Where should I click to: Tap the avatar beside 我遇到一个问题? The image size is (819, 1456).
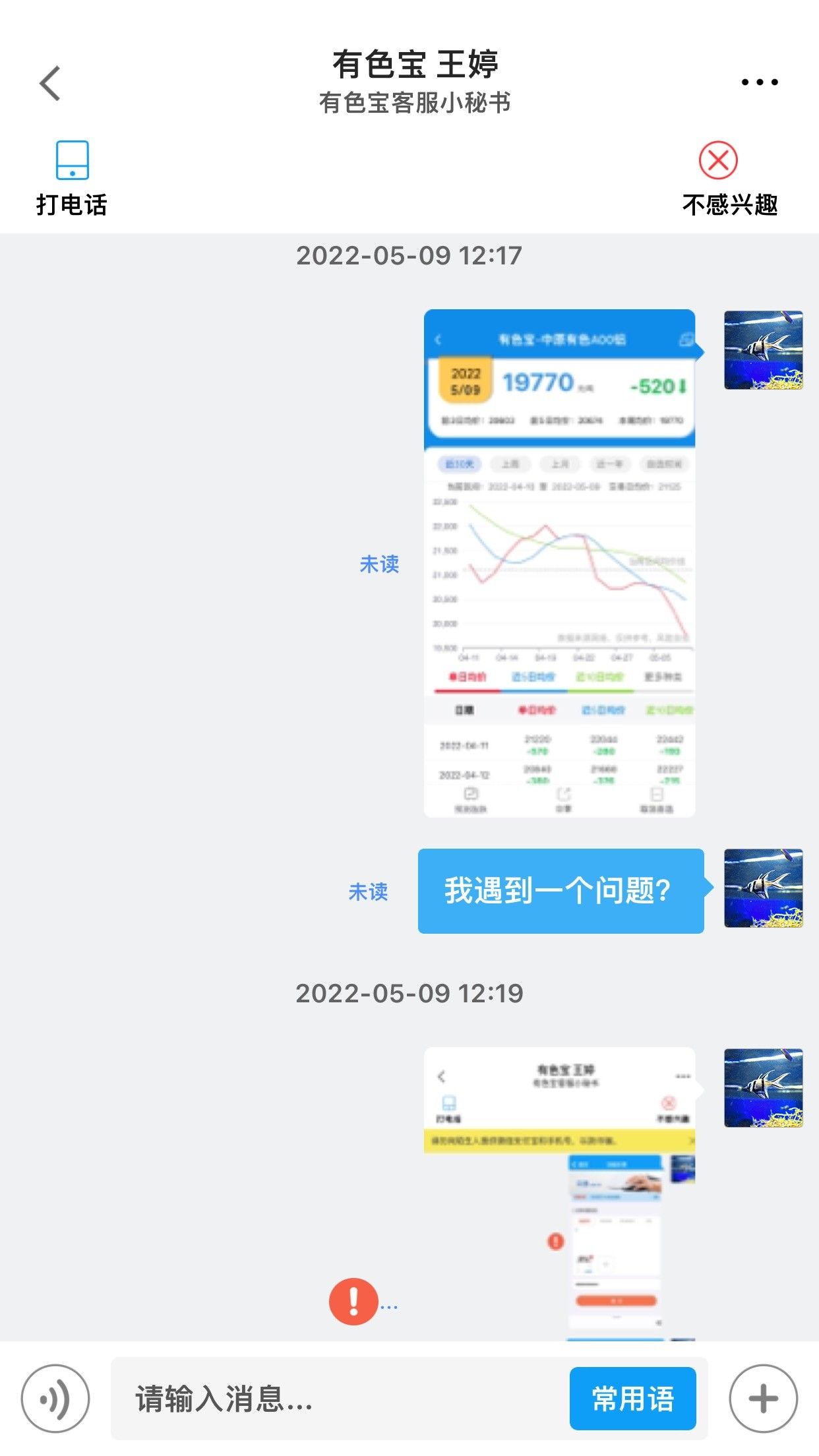764,888
